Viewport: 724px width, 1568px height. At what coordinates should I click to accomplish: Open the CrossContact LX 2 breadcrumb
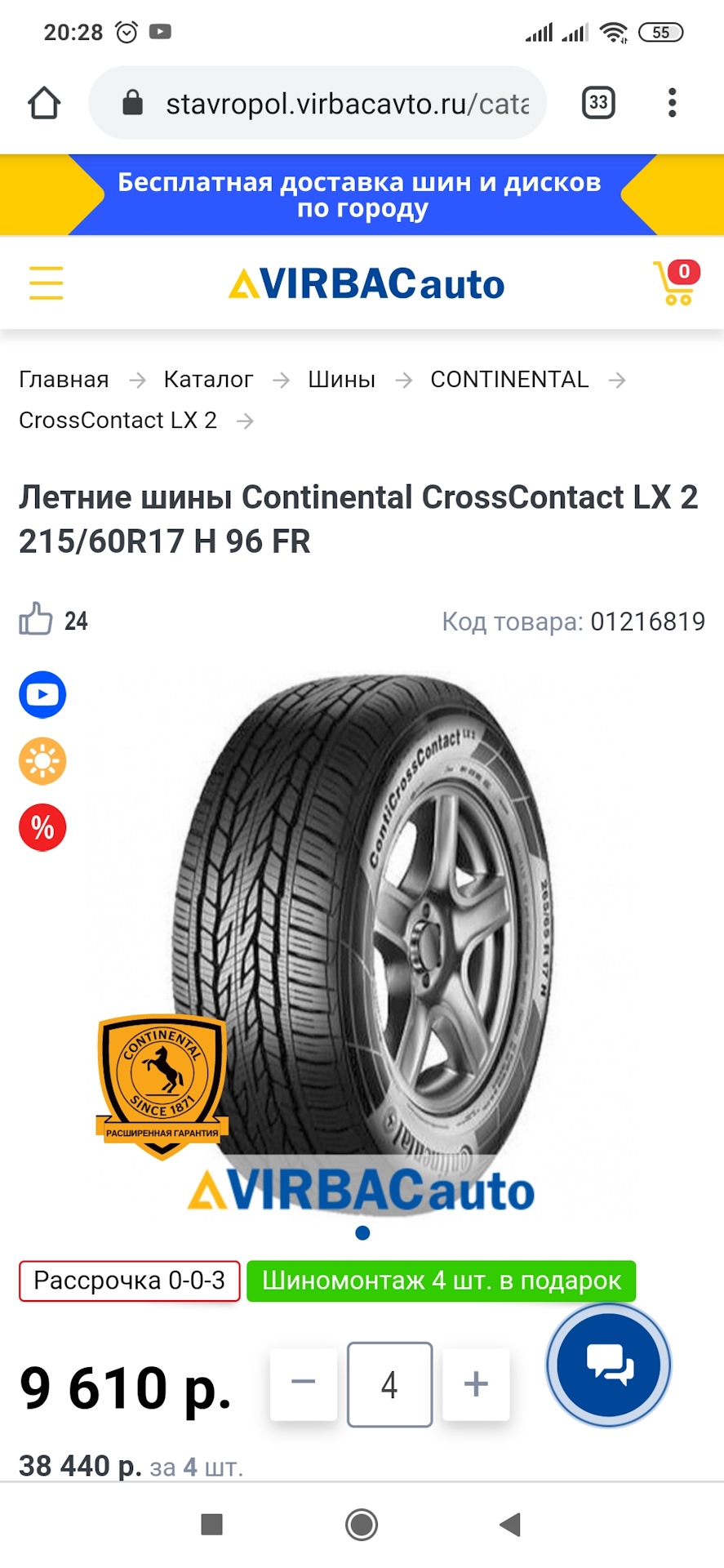118,421
